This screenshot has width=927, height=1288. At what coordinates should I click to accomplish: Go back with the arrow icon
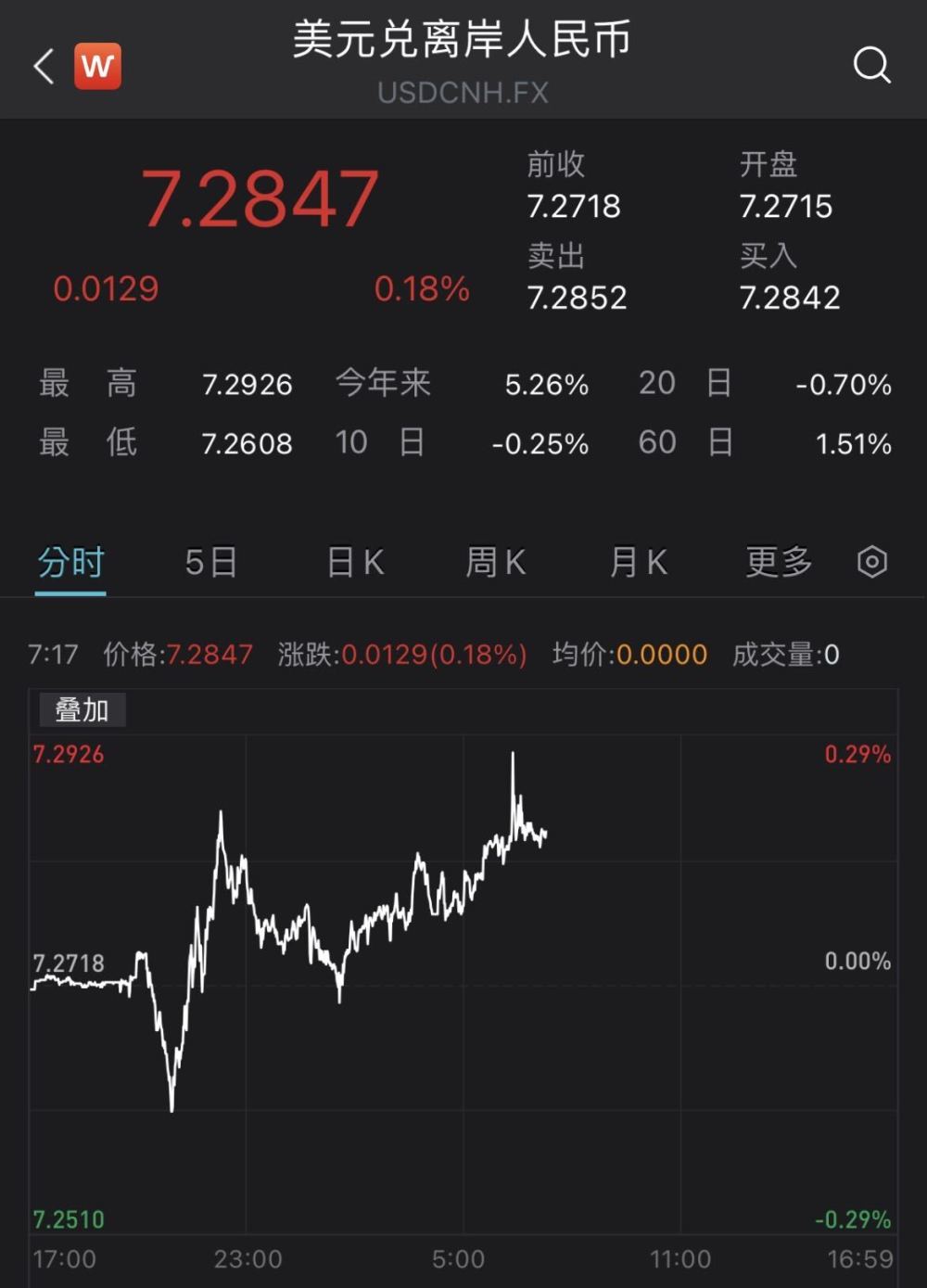[43, 67]
